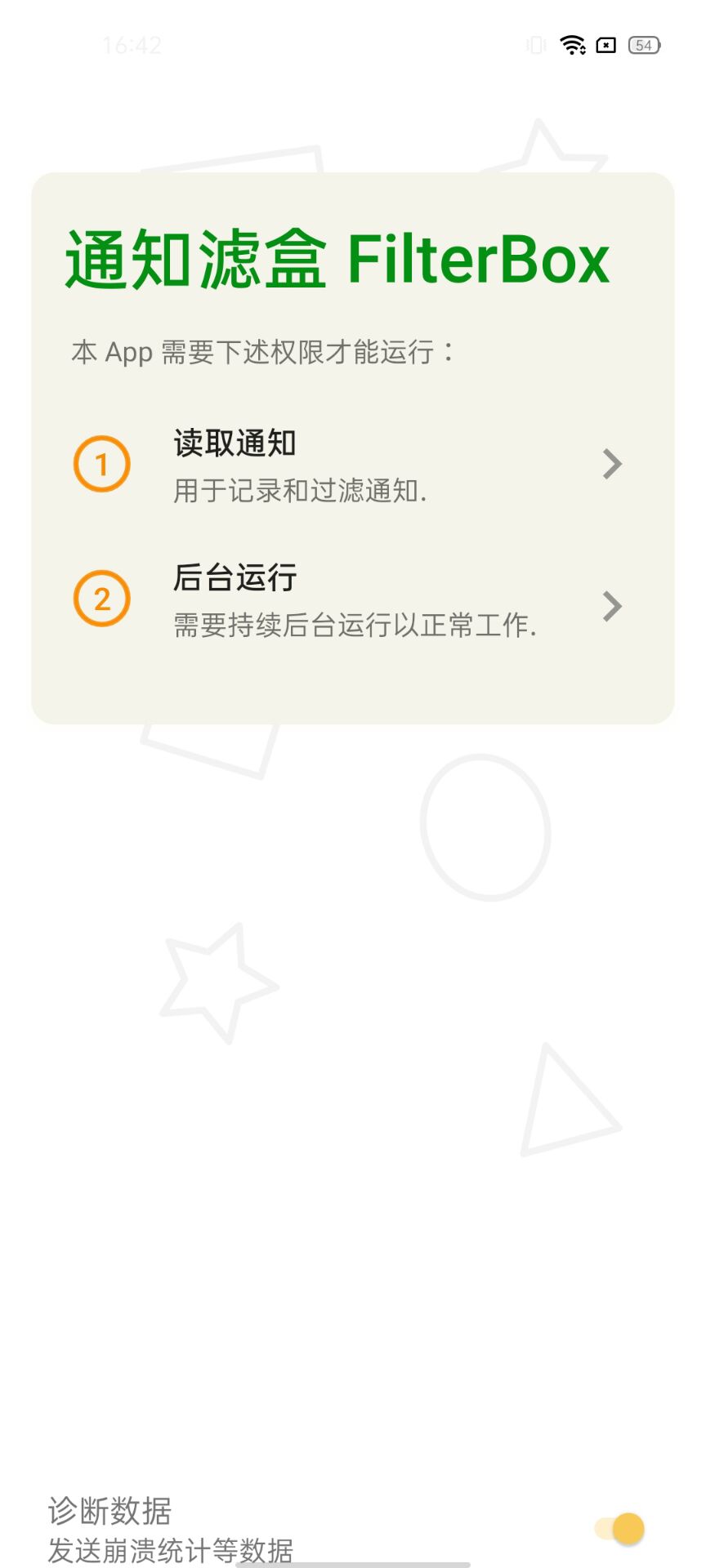
Task: Open the 后台运行 permission row
Action: (x=353, y=600)
